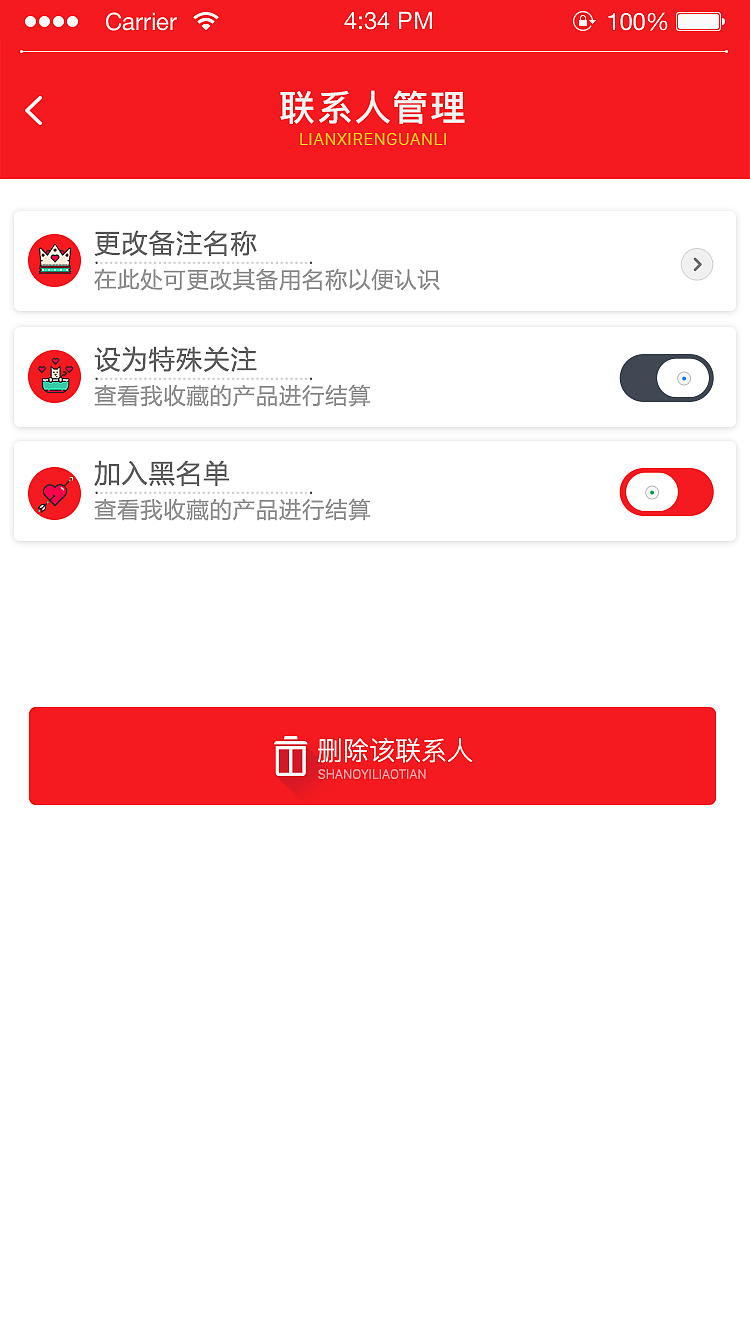This screenshot has height=1334, width=750.
Task: Select the cat icon next to 设为特殊关注
Action: click(x=54, y=376)
